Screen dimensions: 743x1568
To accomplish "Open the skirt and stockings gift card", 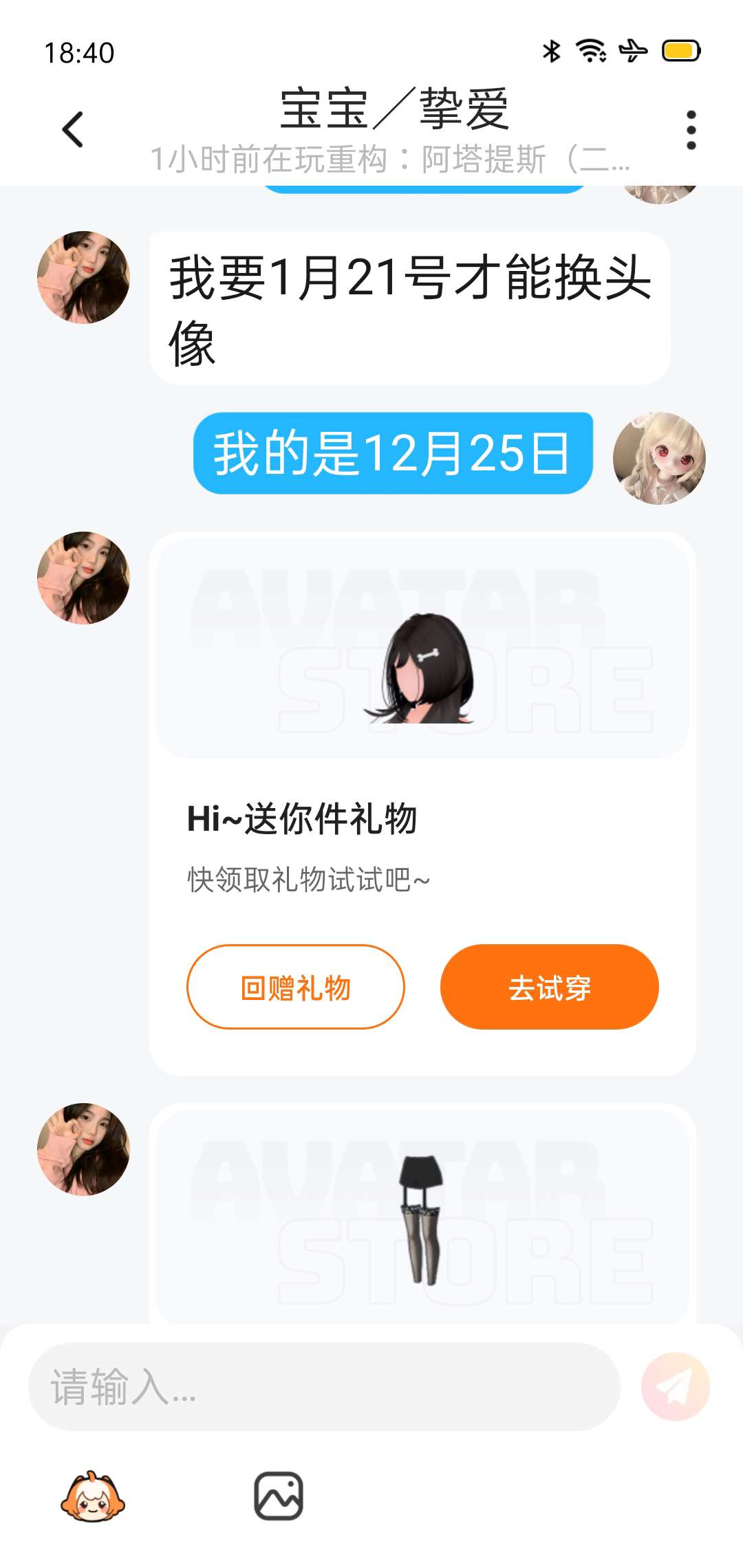I will click(x=422, y=1216).
